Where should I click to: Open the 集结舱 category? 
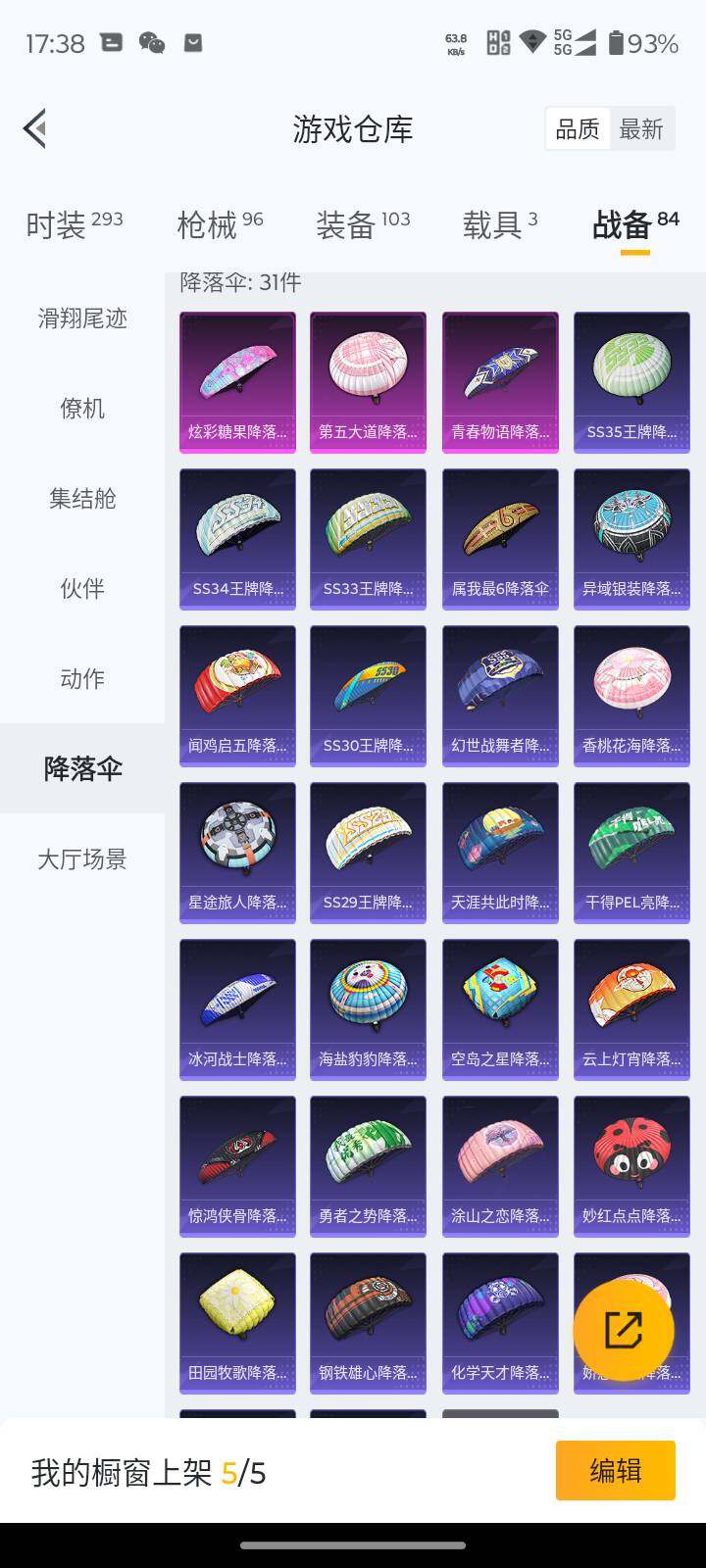[82, 499]
